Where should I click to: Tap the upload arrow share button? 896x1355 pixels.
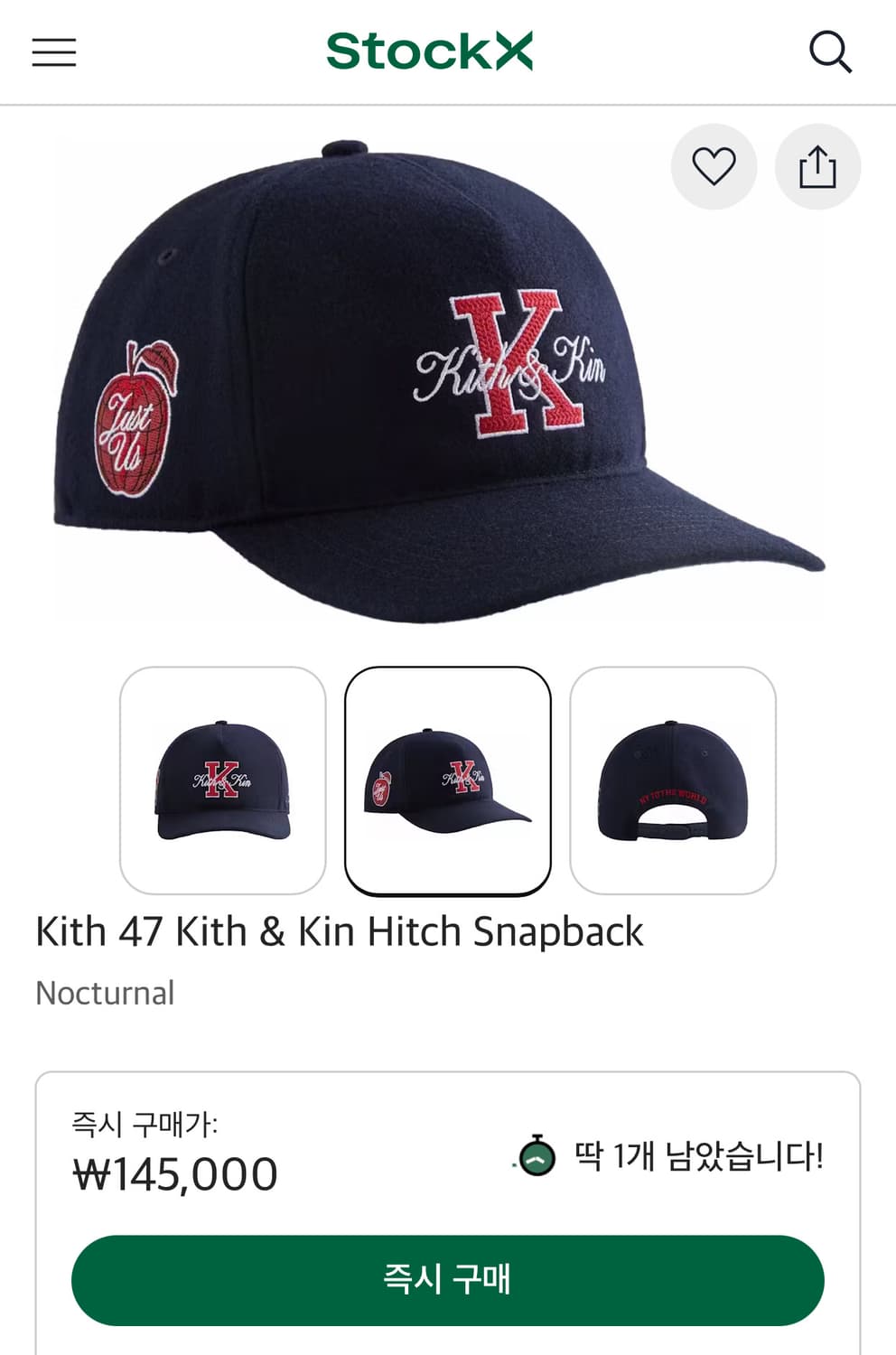817,165
